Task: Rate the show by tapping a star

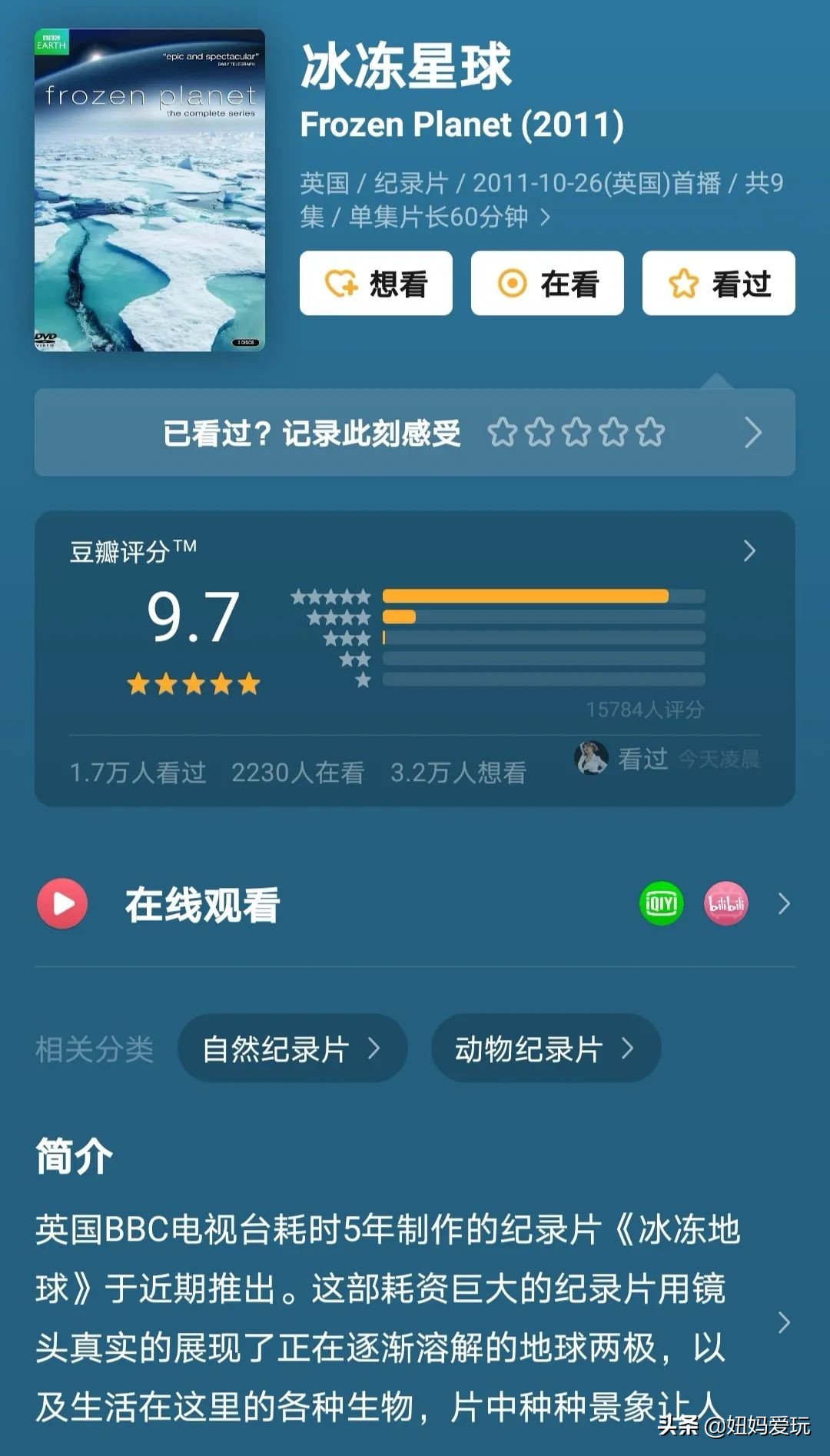Action: 575,432
